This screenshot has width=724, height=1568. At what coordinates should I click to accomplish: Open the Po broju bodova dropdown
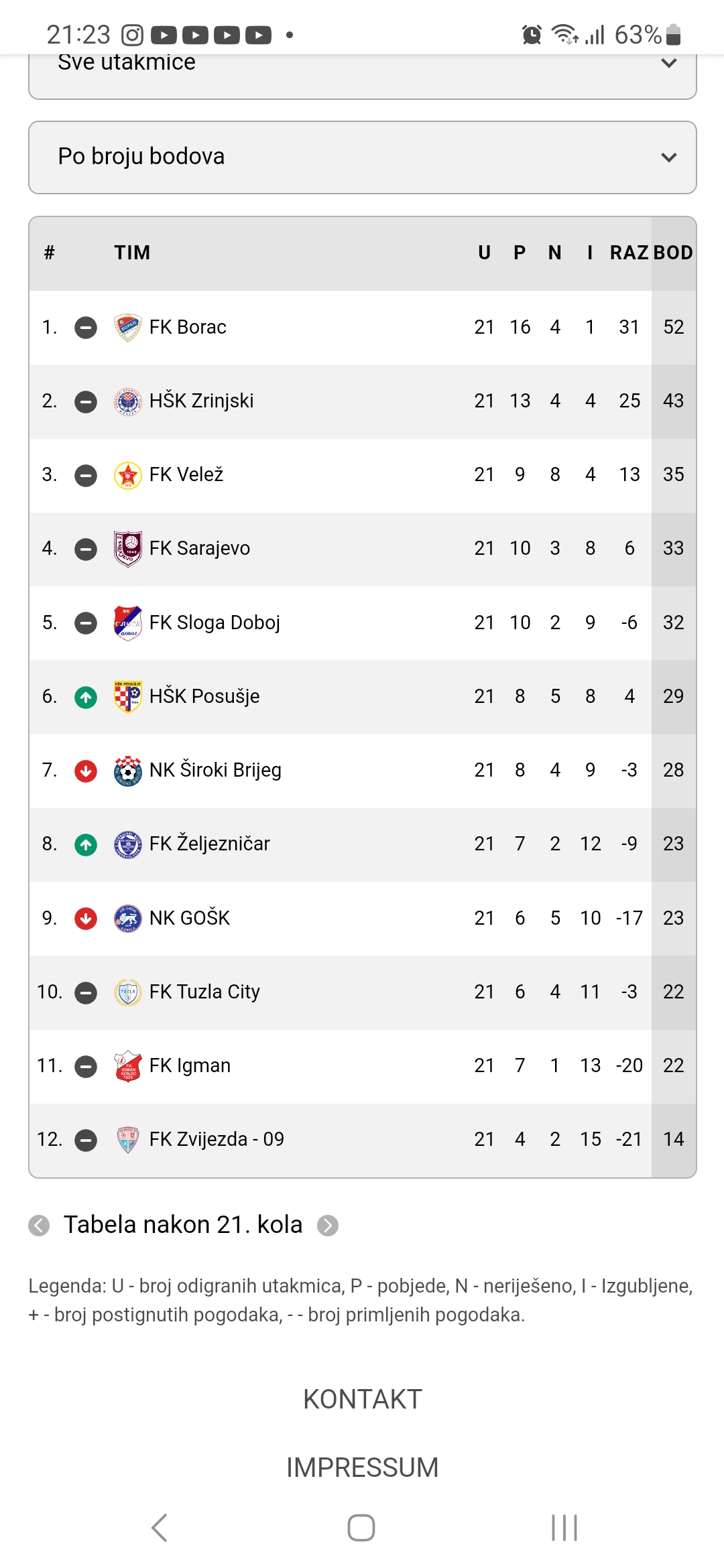362,157
